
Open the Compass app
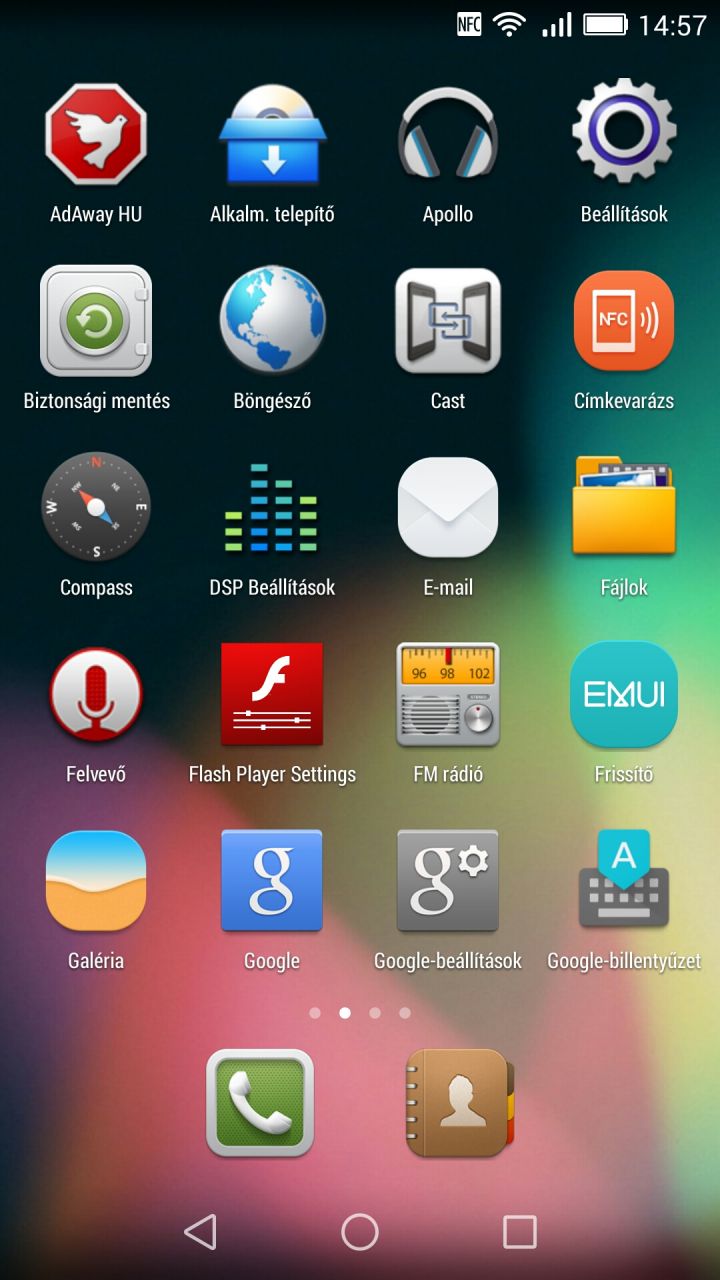click(96, 507)
